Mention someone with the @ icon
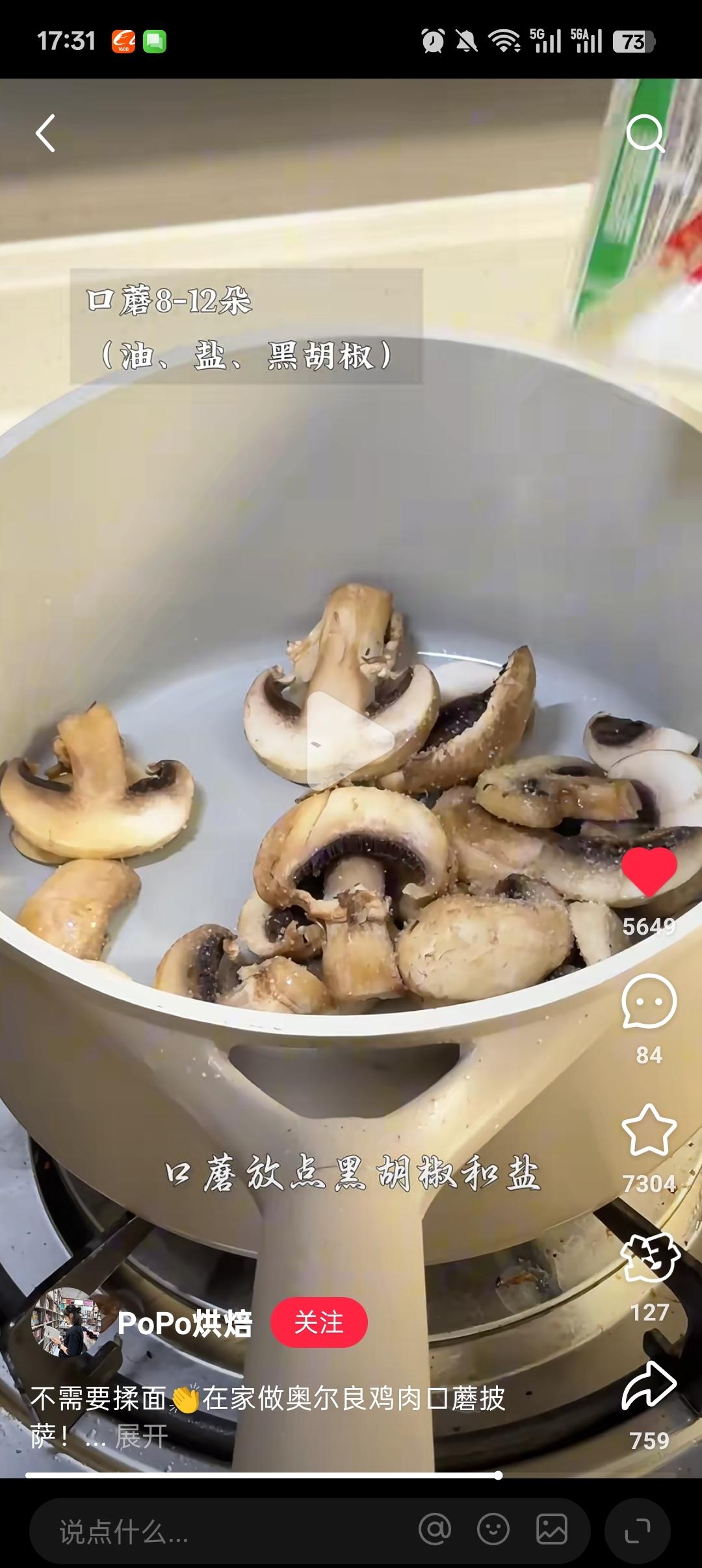702x1568 pixels. click(x=435, y=1530)
